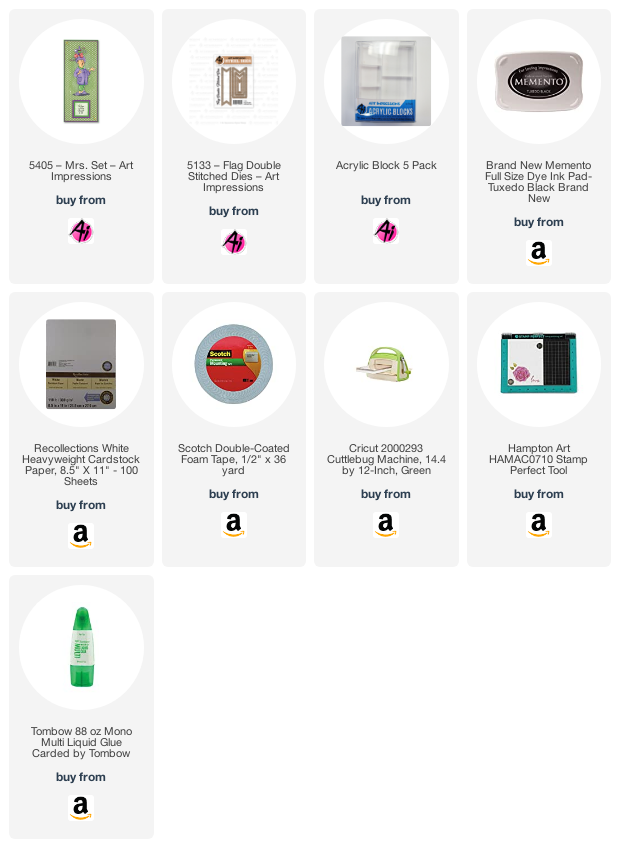Buy Scotch Double-Coated Foam Tape from Amazon
Viewport: 620px width, 859px height.
coord(233,525)
